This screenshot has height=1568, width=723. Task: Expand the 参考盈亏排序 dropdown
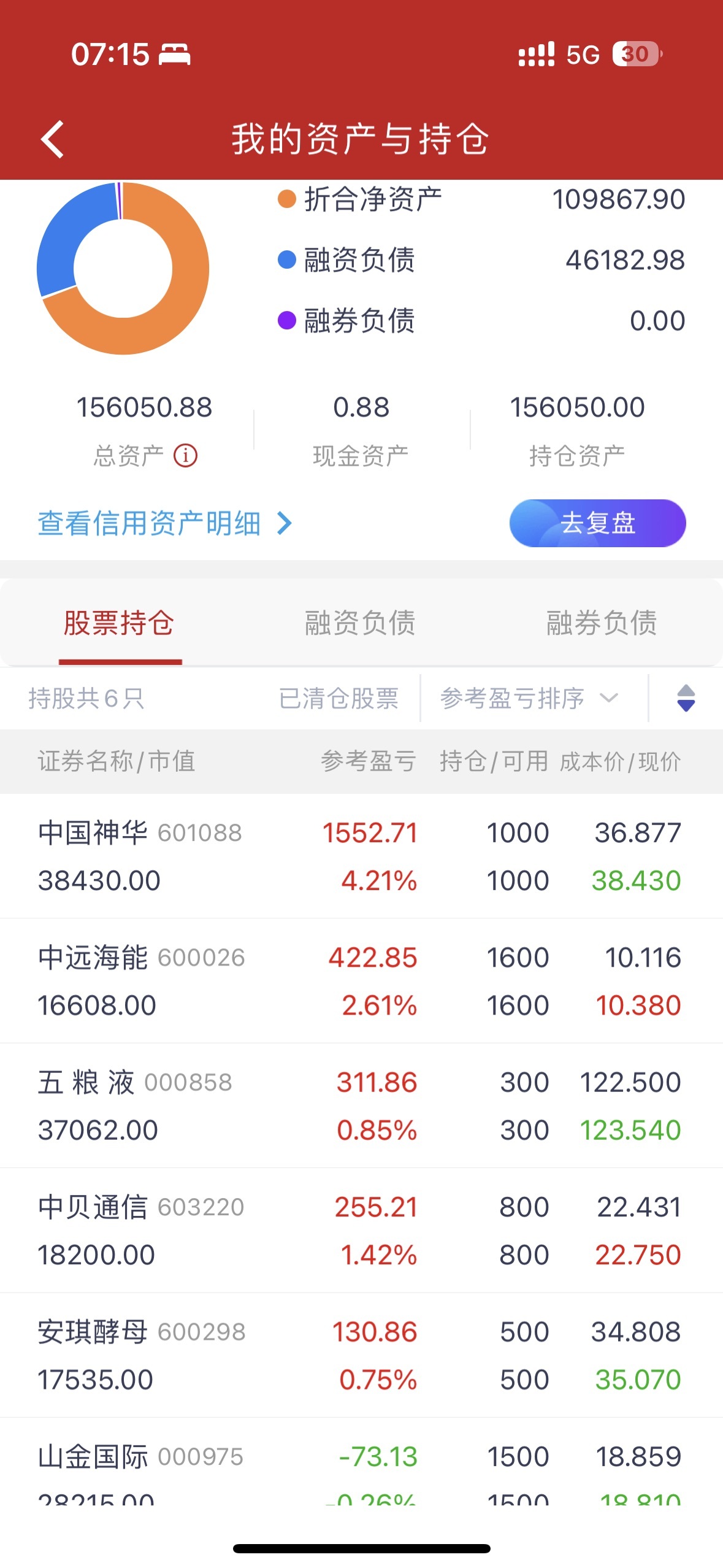529,698
